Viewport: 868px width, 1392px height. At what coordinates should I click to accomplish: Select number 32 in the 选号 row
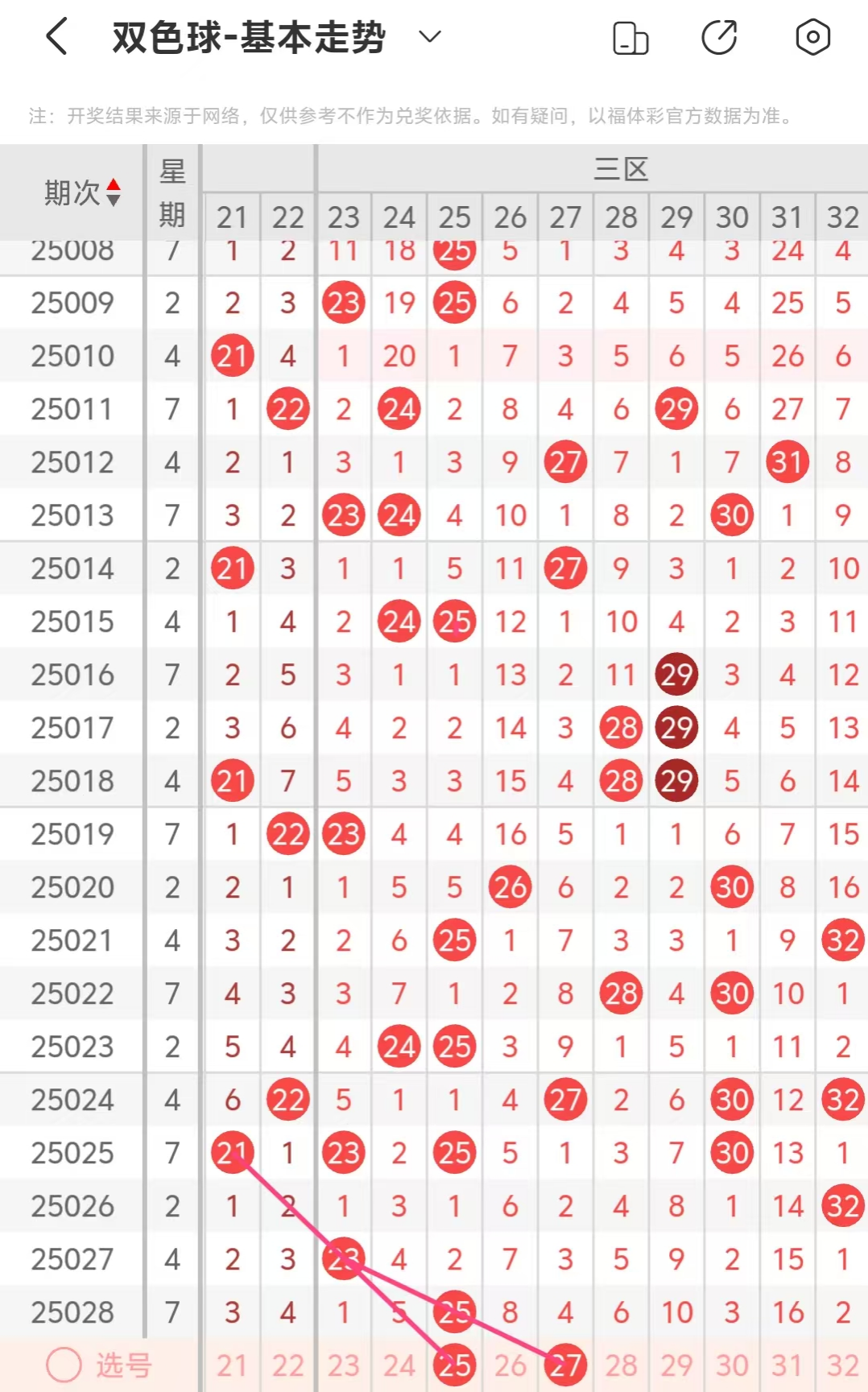842,1365
